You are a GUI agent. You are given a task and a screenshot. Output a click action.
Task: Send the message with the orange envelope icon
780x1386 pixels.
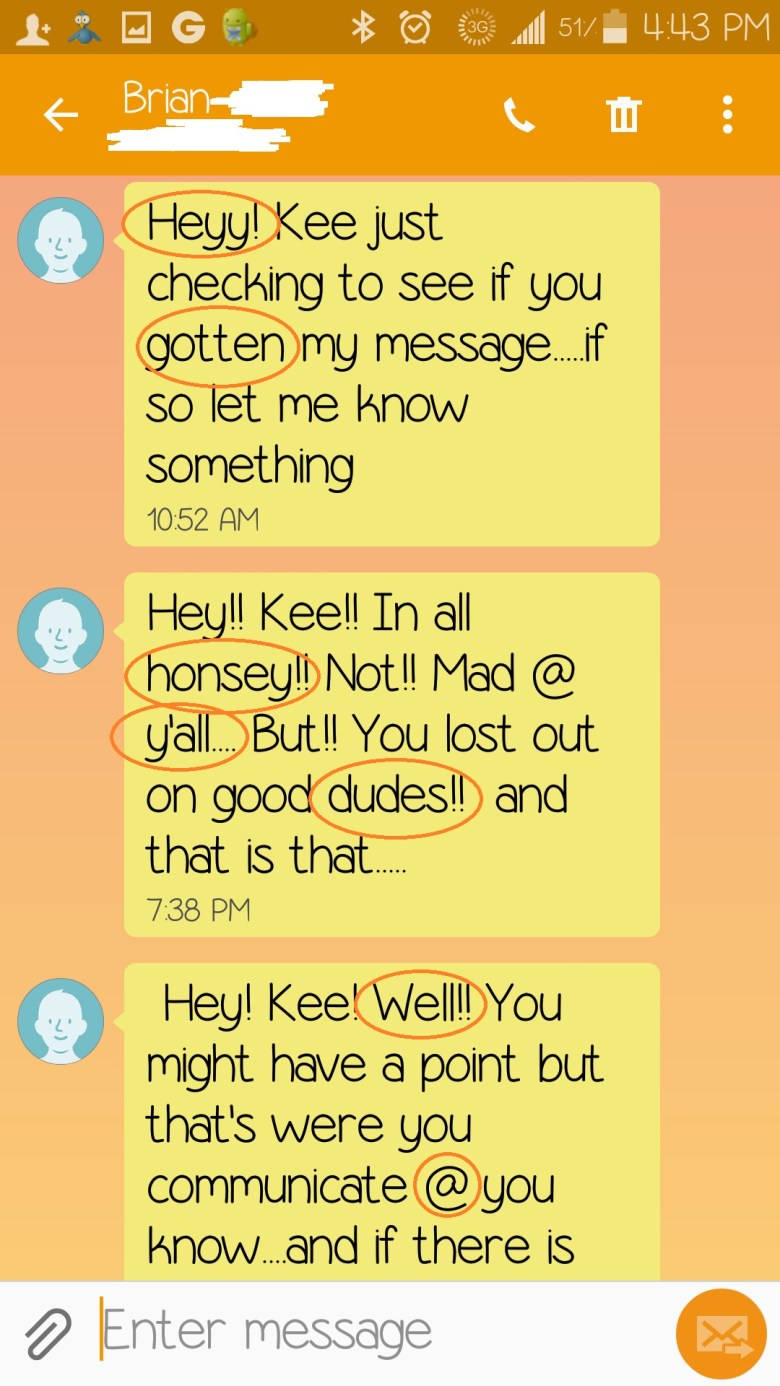coord(720,1329)
